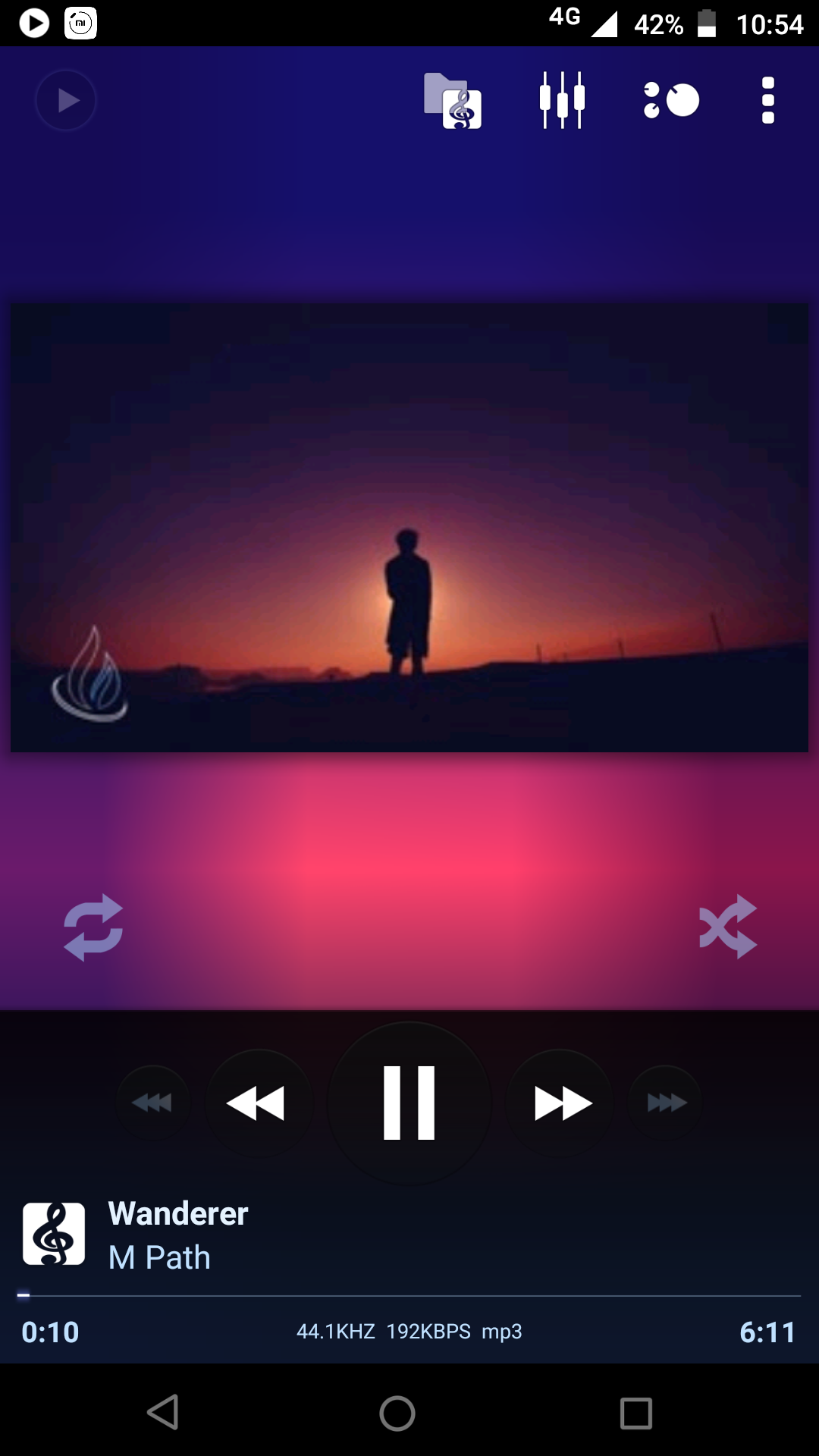819x1456 pixels.
Task: Open the music library folder
Action: coord(452,101)
